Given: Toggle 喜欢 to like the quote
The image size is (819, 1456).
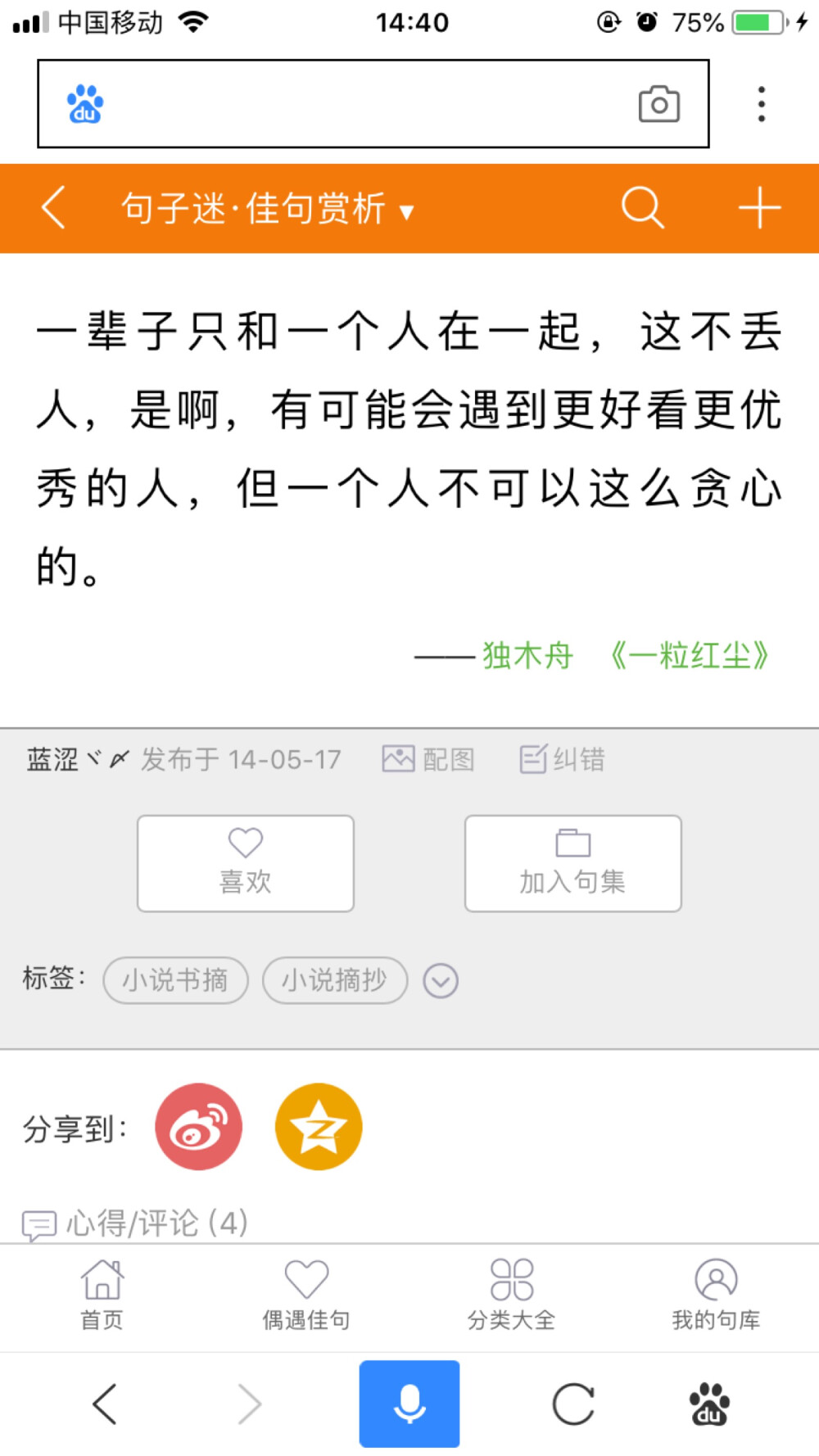Looking at the screenshot, I should pos(245,862).
